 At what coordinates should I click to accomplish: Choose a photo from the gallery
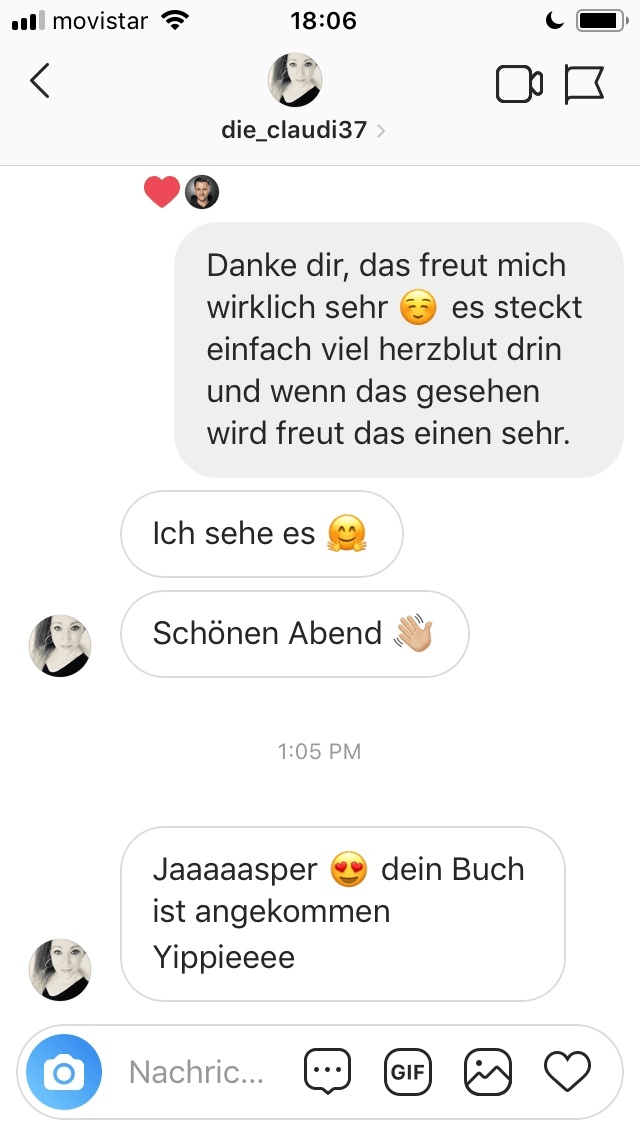pos(488,1072)
